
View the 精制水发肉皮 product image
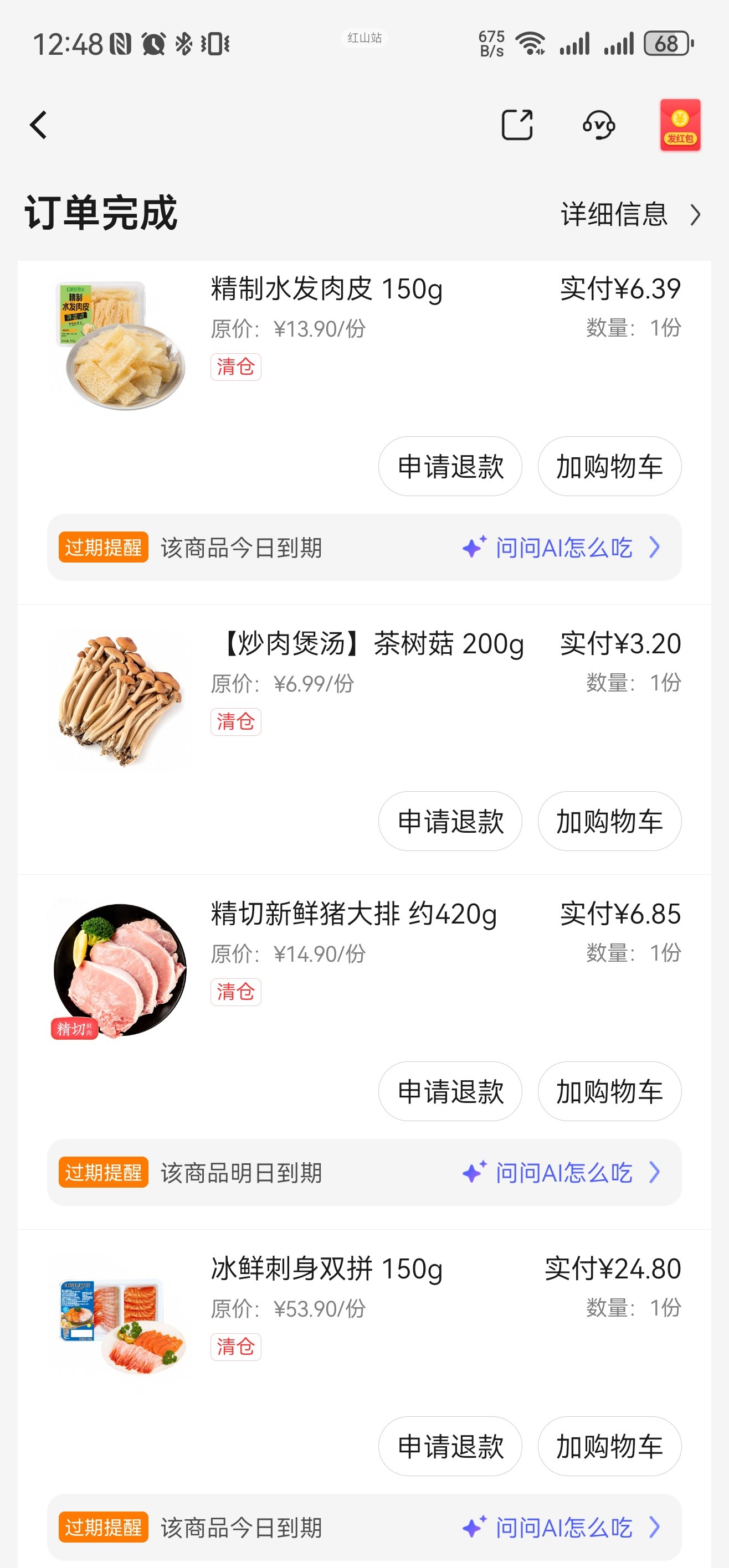coord(121,345)
